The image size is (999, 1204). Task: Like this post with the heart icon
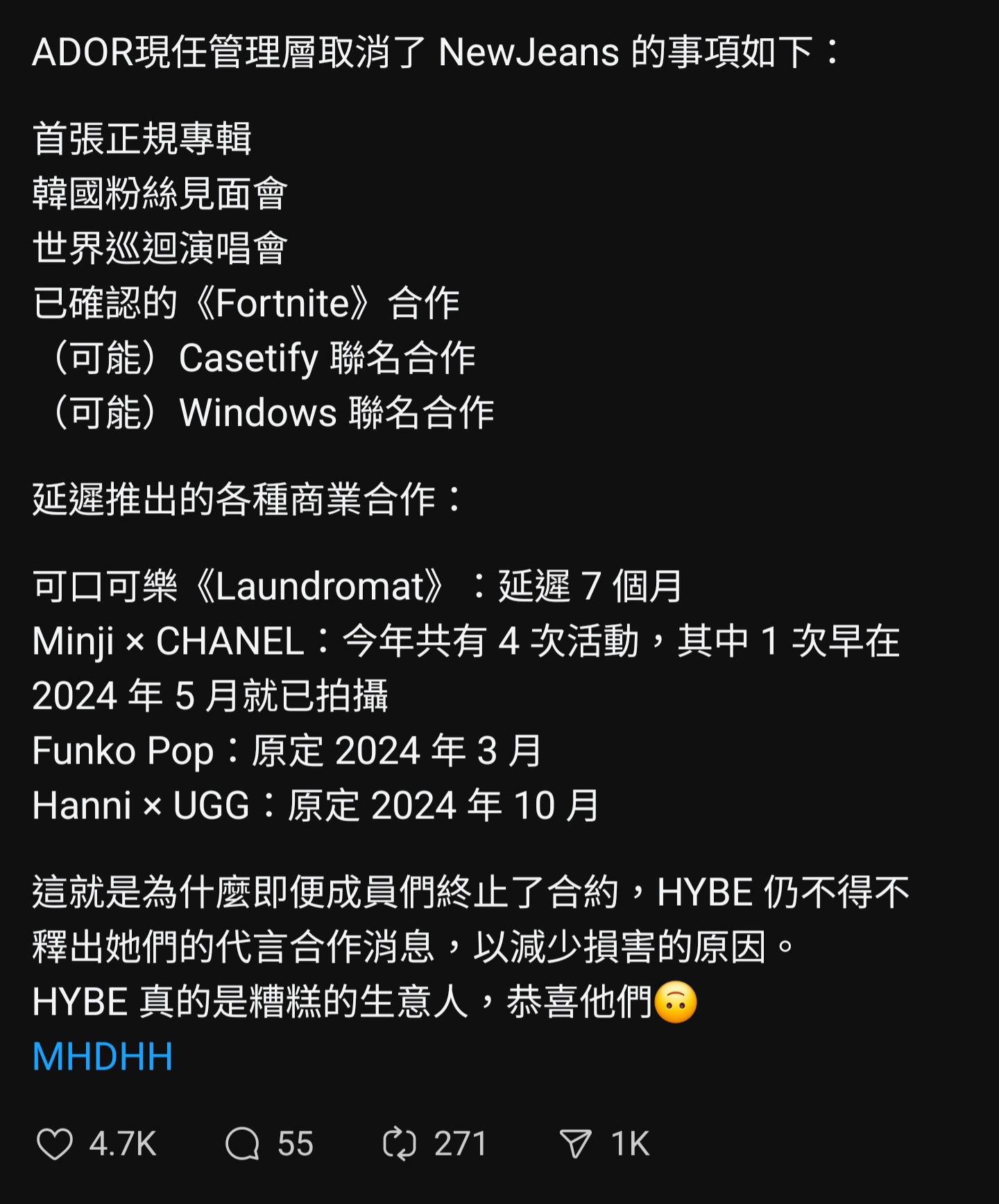[54, 1144]
